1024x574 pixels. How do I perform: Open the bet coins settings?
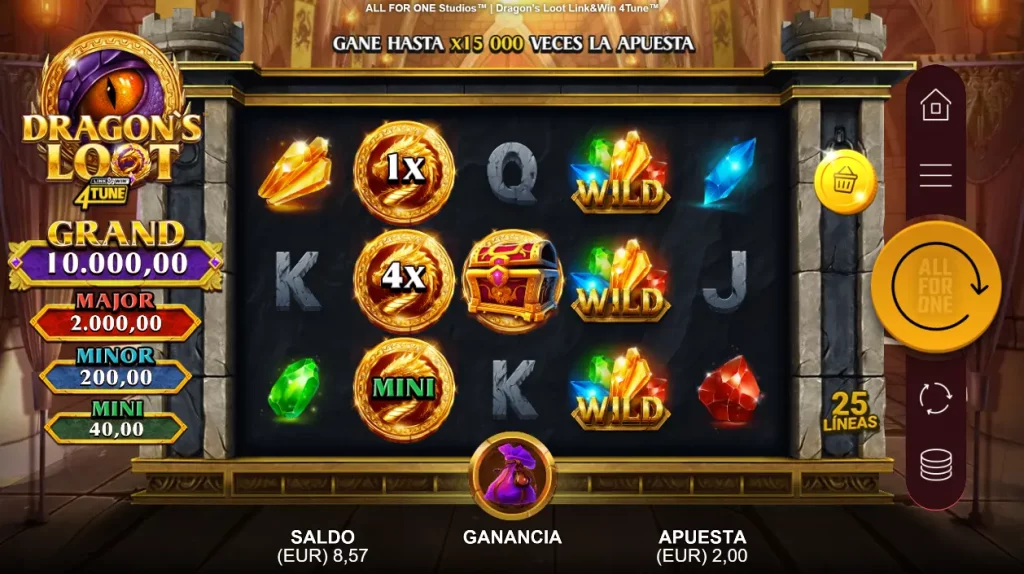pos(936,465)
